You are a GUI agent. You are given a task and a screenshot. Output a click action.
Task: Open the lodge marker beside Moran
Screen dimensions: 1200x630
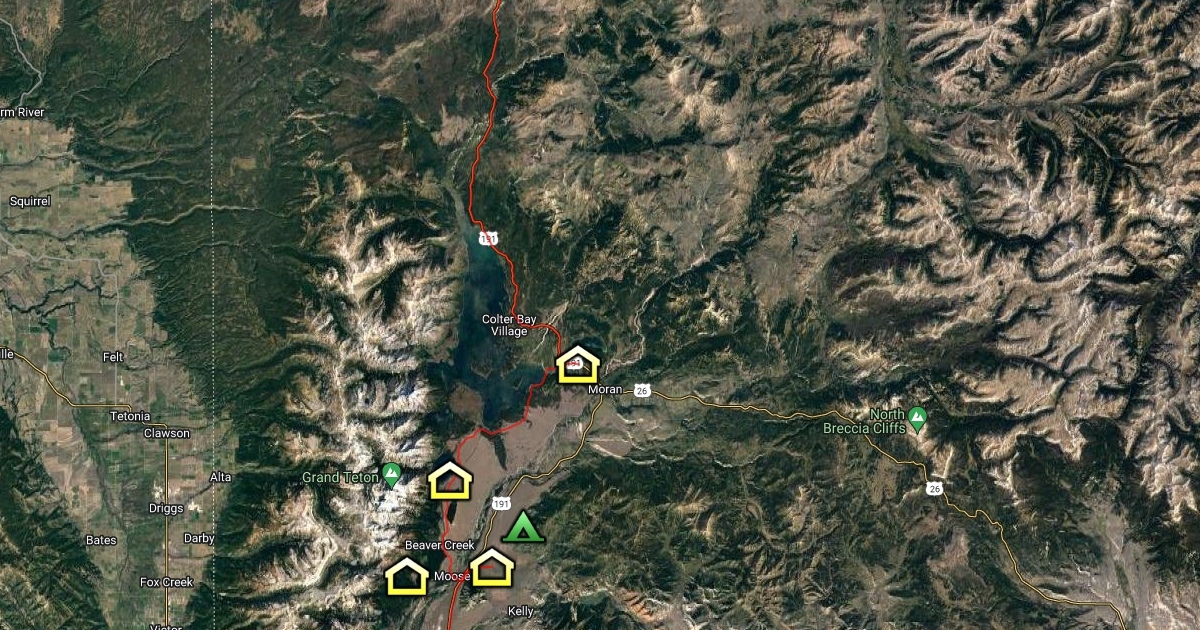[577, 364]
